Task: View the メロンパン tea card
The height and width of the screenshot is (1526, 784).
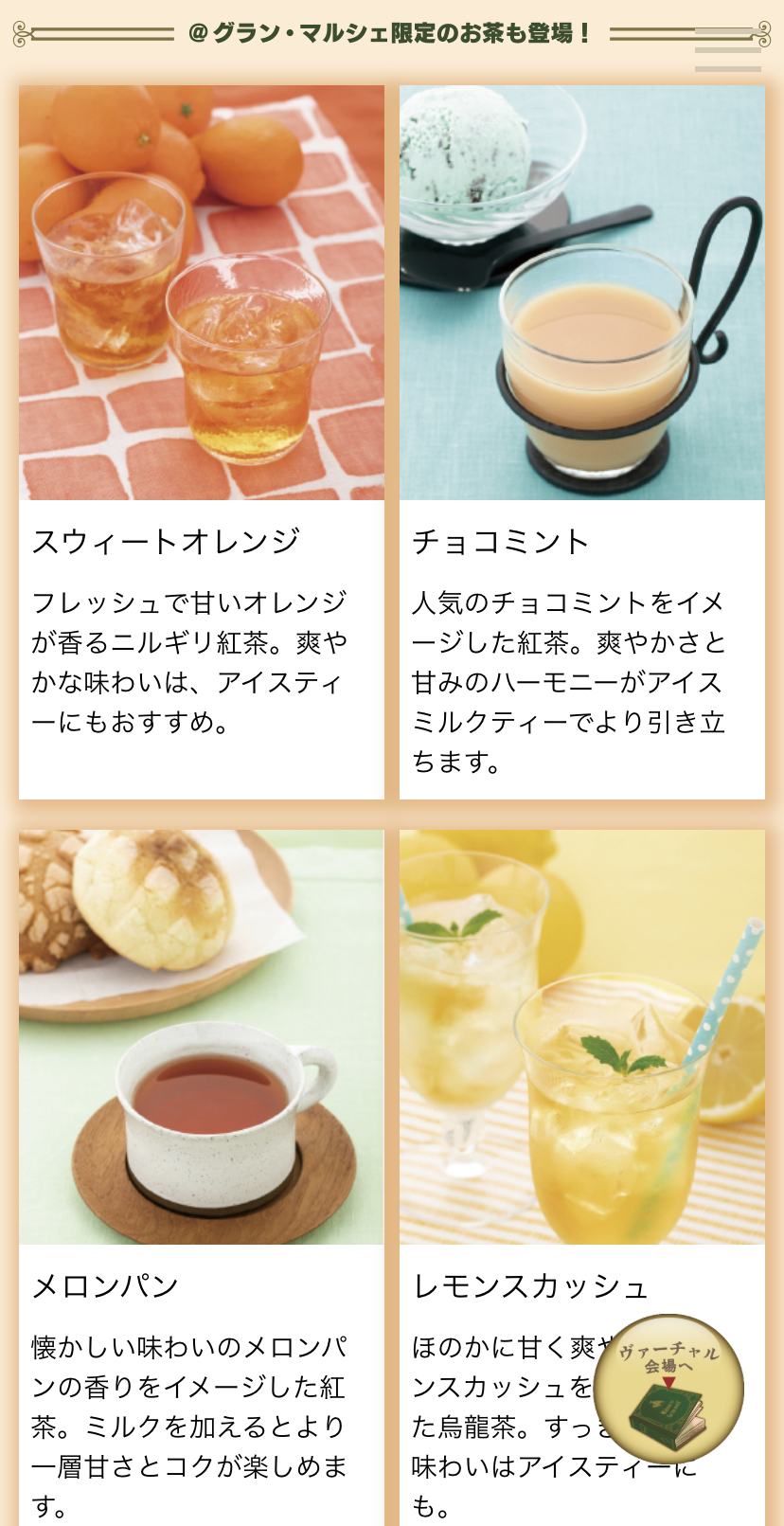Action: pos(202,1175)
